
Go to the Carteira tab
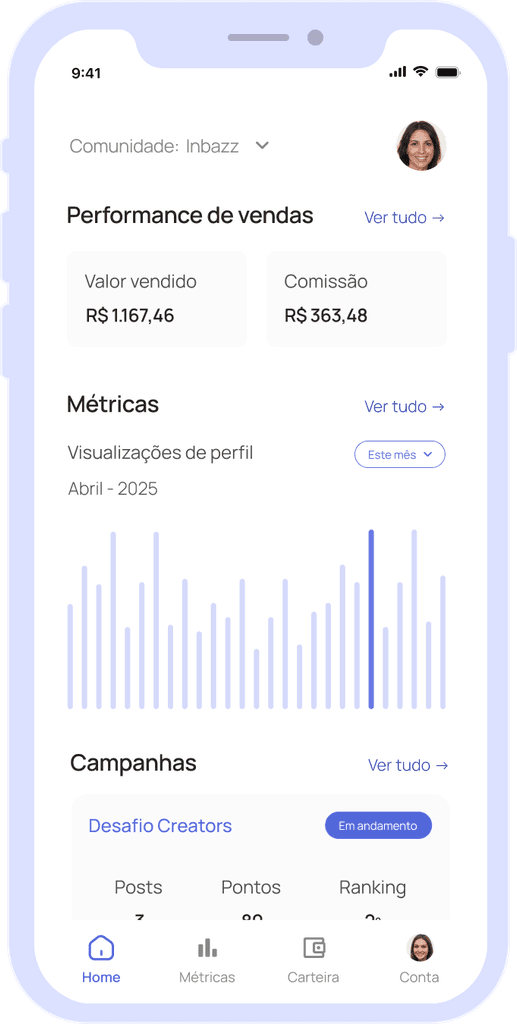313,959
